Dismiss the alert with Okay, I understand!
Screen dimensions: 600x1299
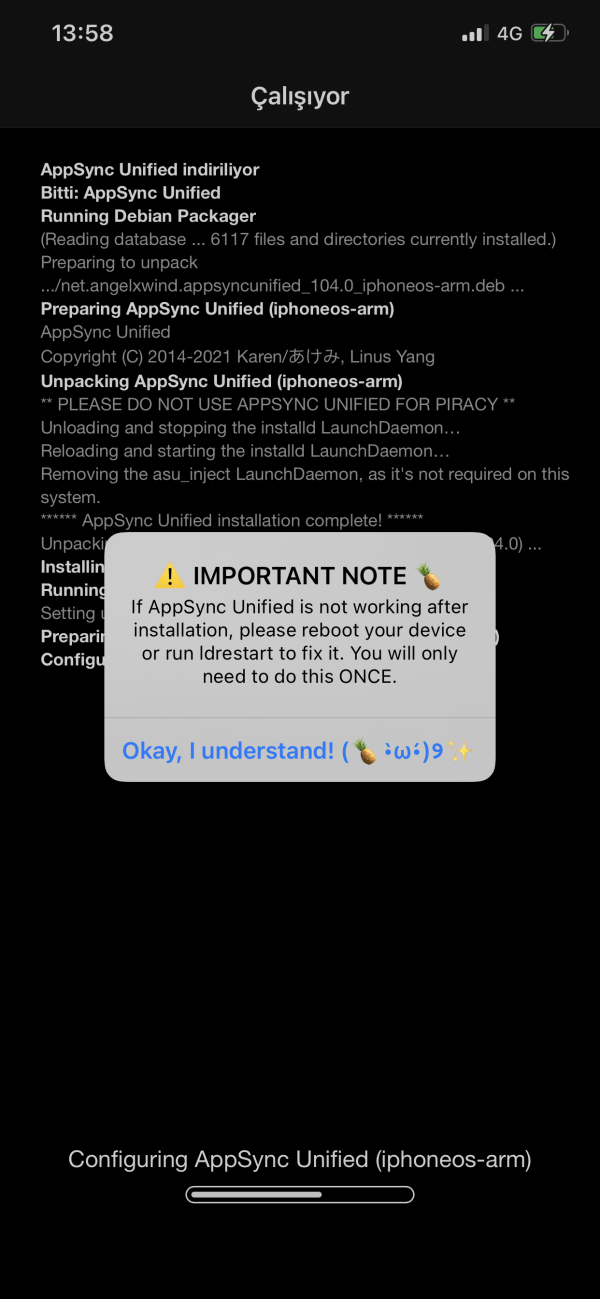pos(298,750)
